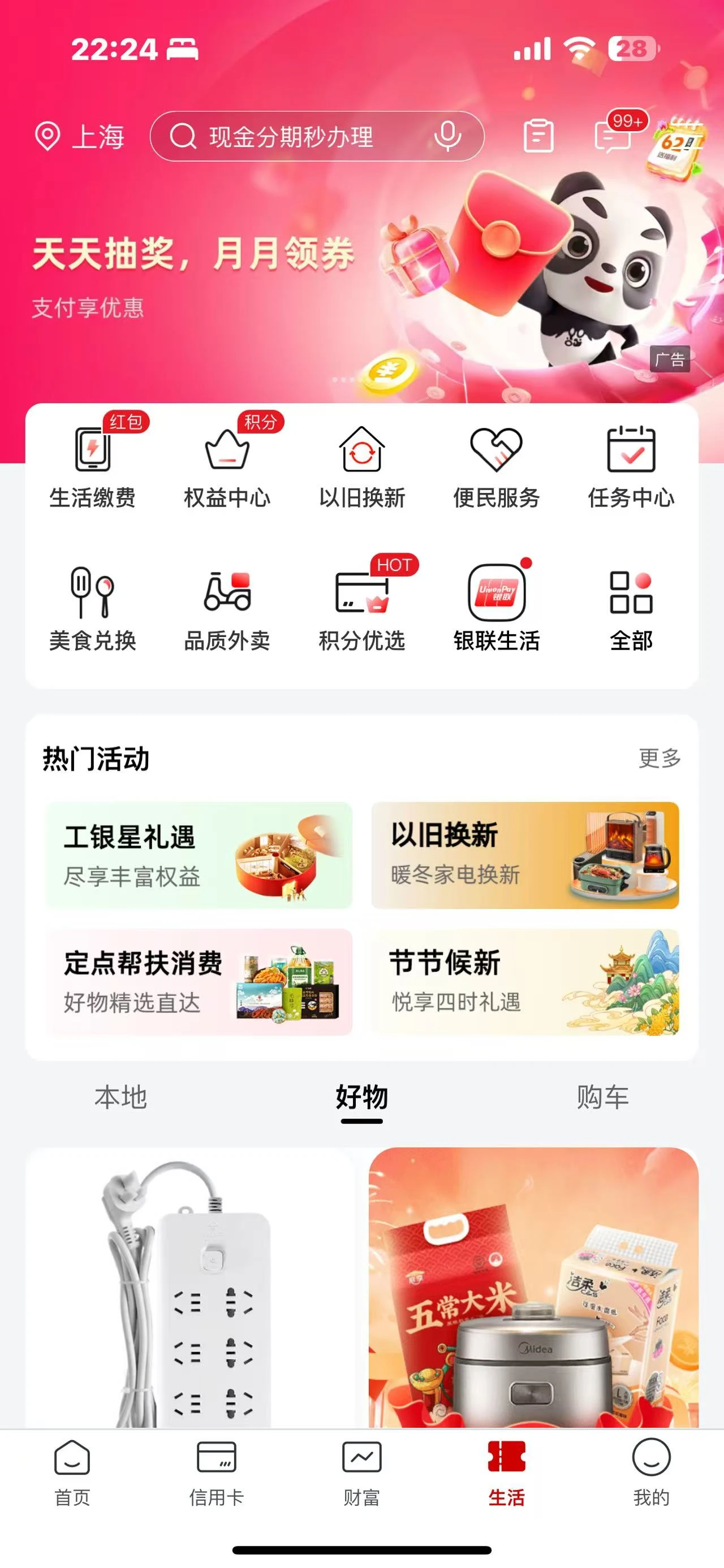
Task: Select 品质外卖 delivery
Action: (x=227, y=610)
